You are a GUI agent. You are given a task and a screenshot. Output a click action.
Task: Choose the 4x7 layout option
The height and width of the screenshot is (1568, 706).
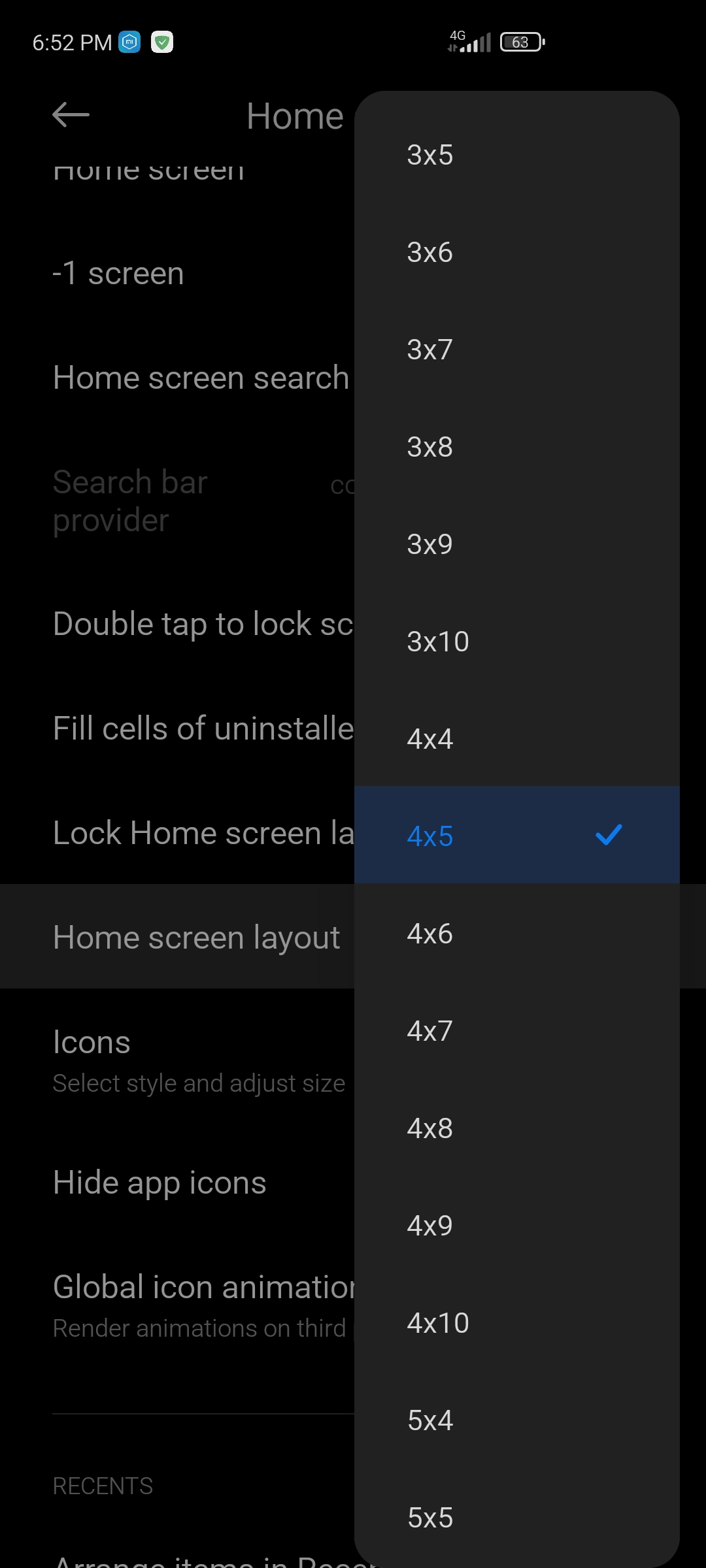point(516,1031)
